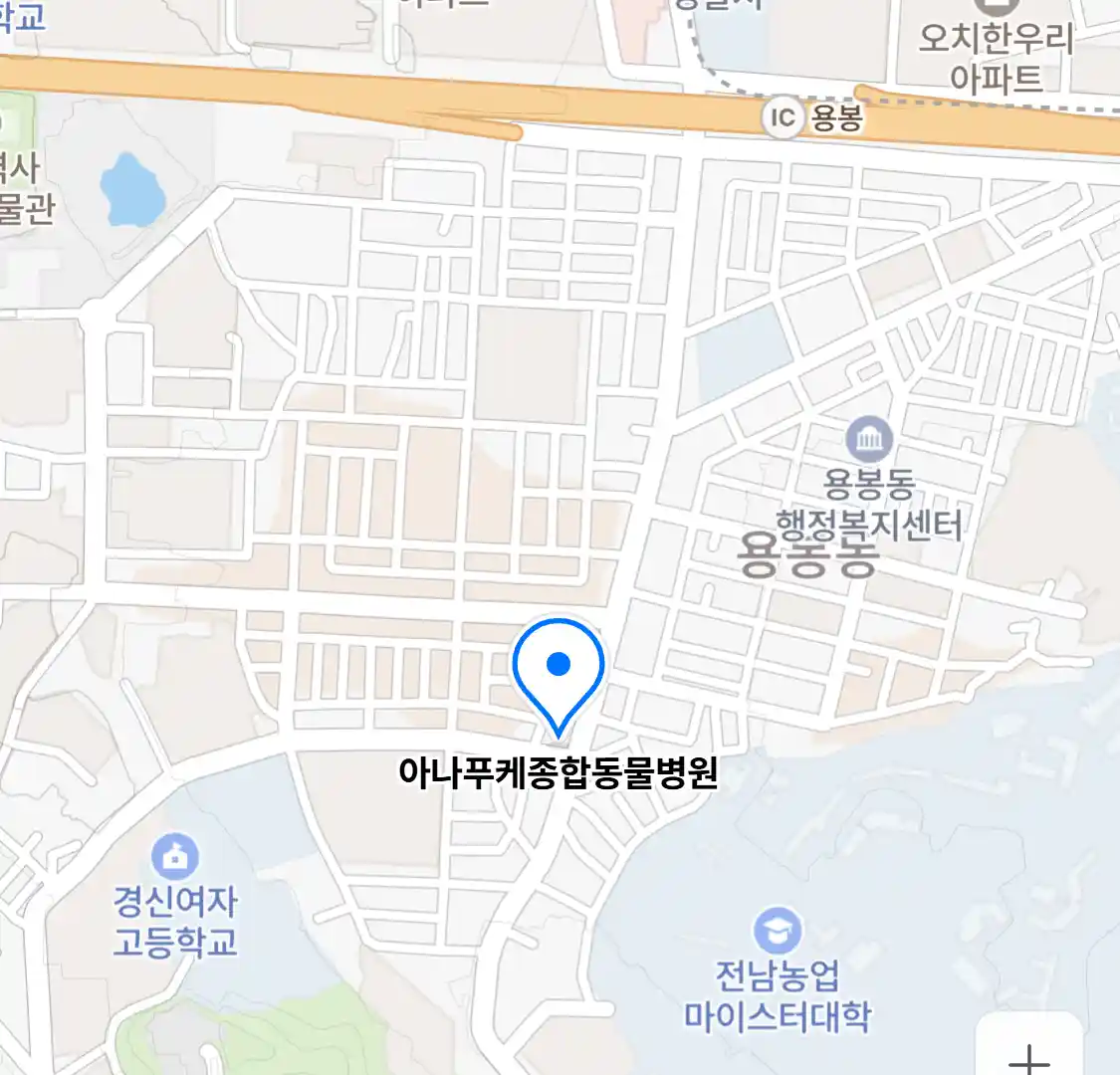Select the 용봉동 행정복지센터 map marker
Image resolution: width=1120 pixels, height=1075 pixels.
(869, 440)
